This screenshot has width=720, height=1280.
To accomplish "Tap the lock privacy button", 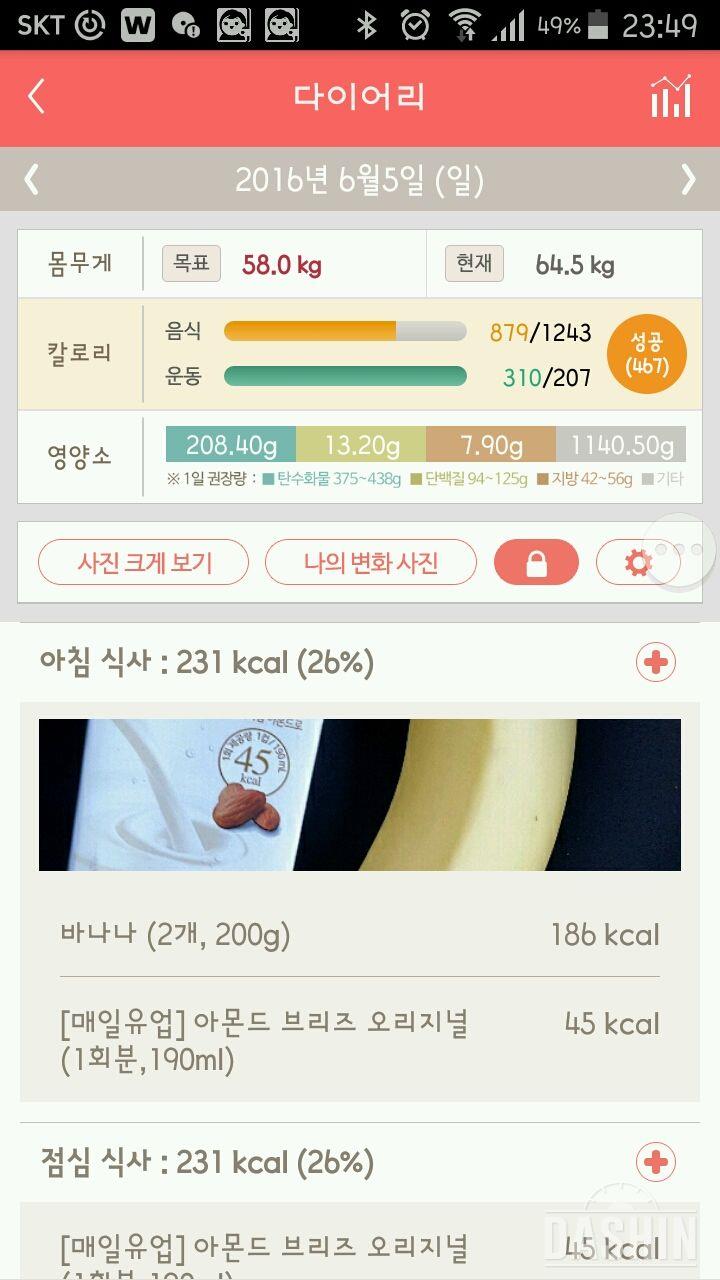I will click(536, 563).
